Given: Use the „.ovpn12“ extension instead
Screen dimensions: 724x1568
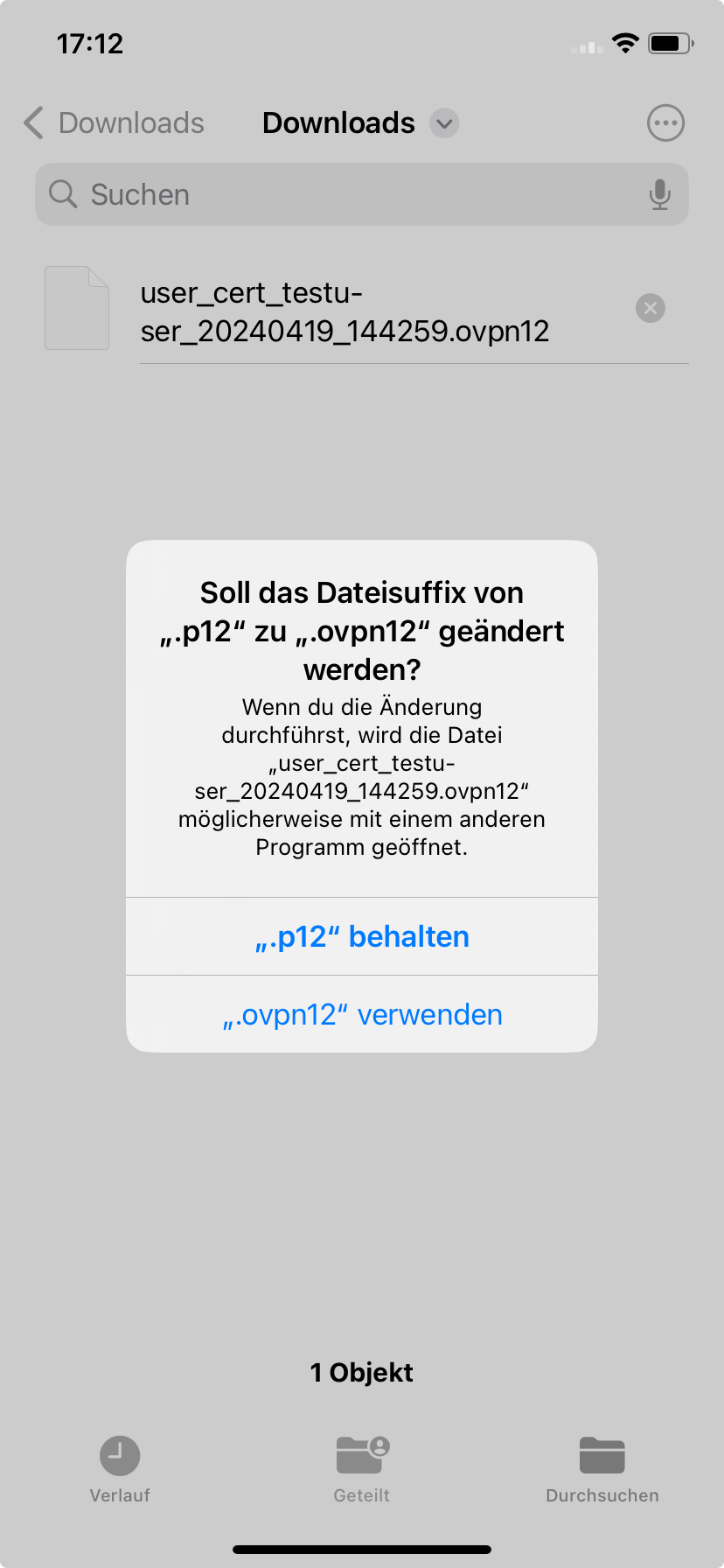Looking at the screenshot, I should (362, 1014).
